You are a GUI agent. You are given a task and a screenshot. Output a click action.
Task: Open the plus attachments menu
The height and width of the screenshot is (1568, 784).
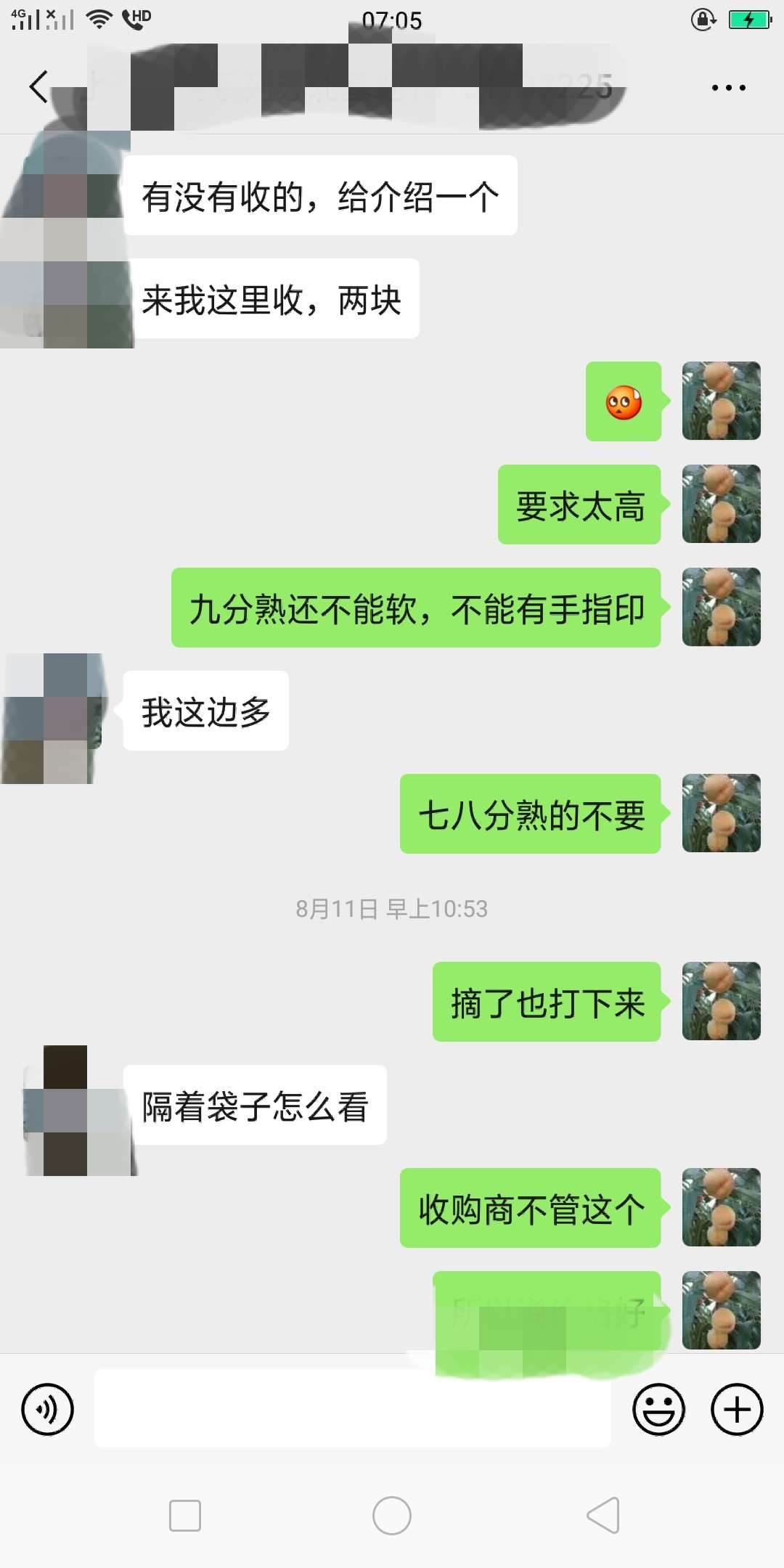tap(736, 1410)
